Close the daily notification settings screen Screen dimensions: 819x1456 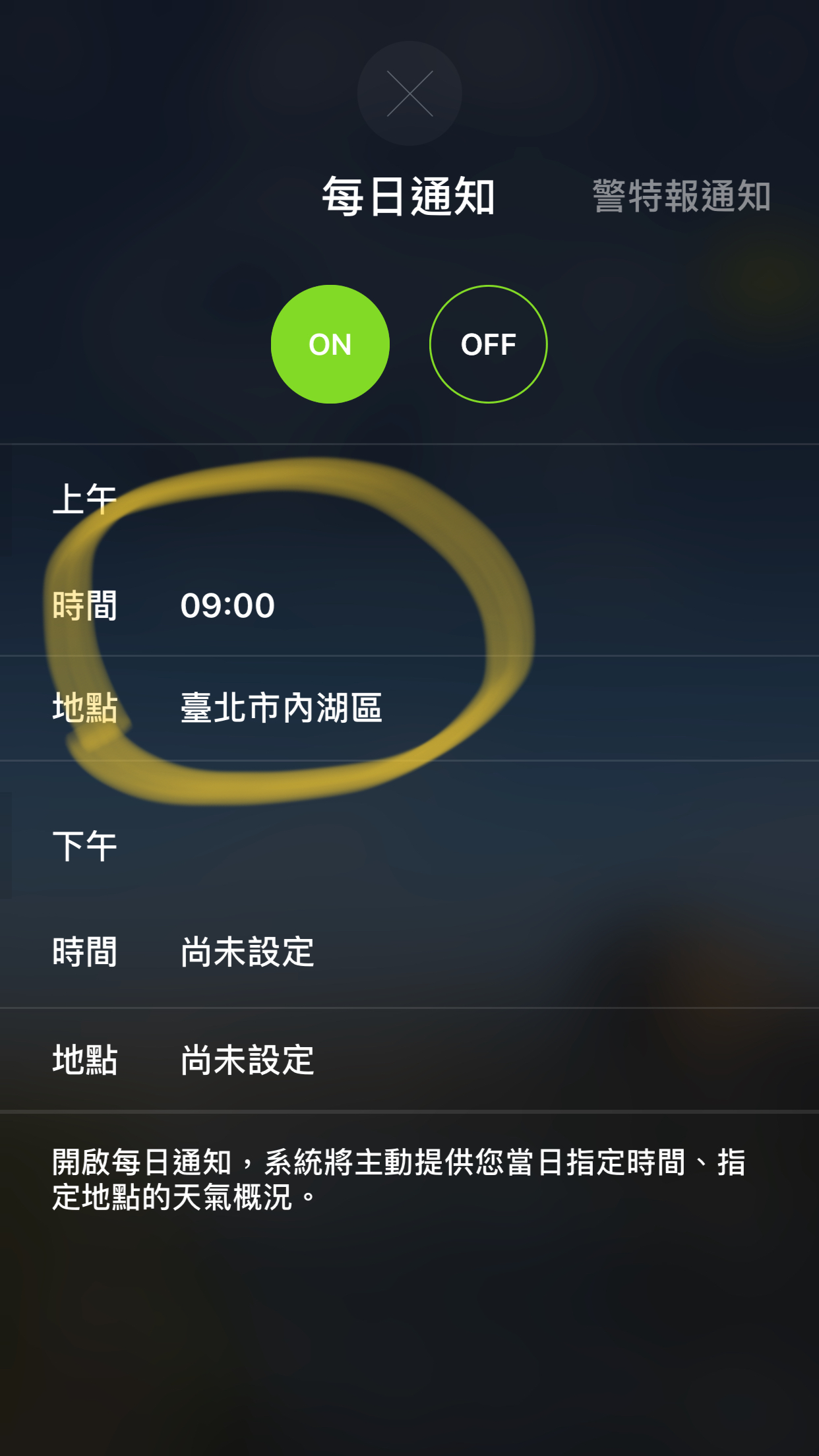409,94
